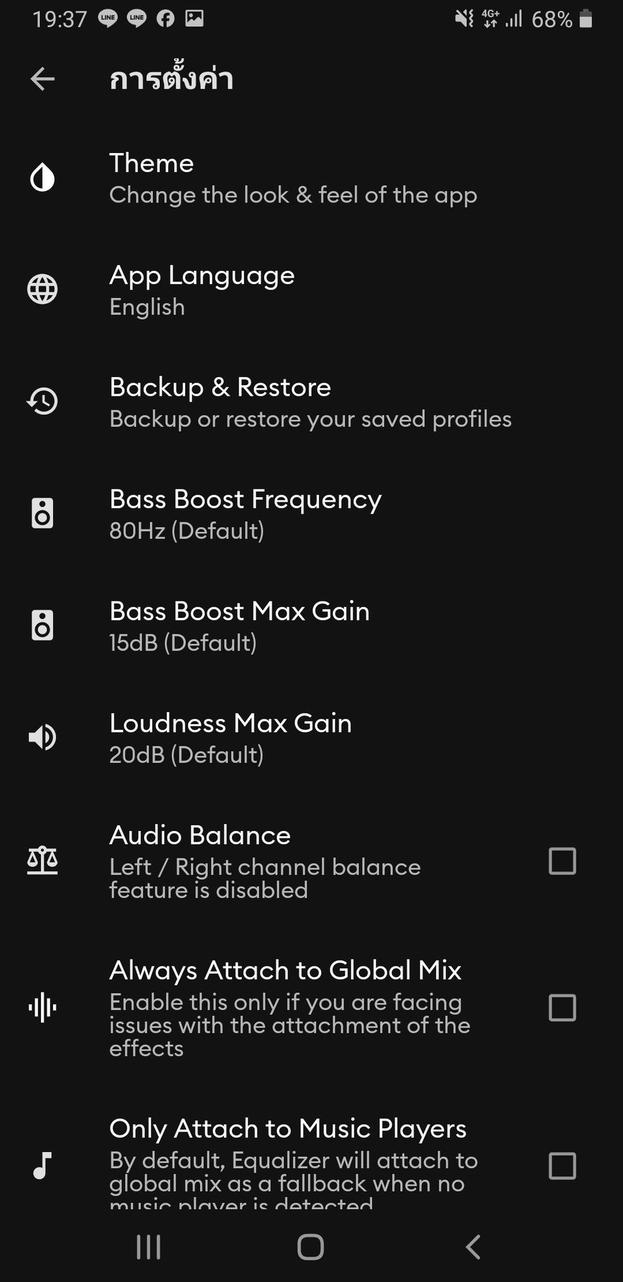Adjust Bass Boost Frequency
623x1282 pixels.
point(245,513)
